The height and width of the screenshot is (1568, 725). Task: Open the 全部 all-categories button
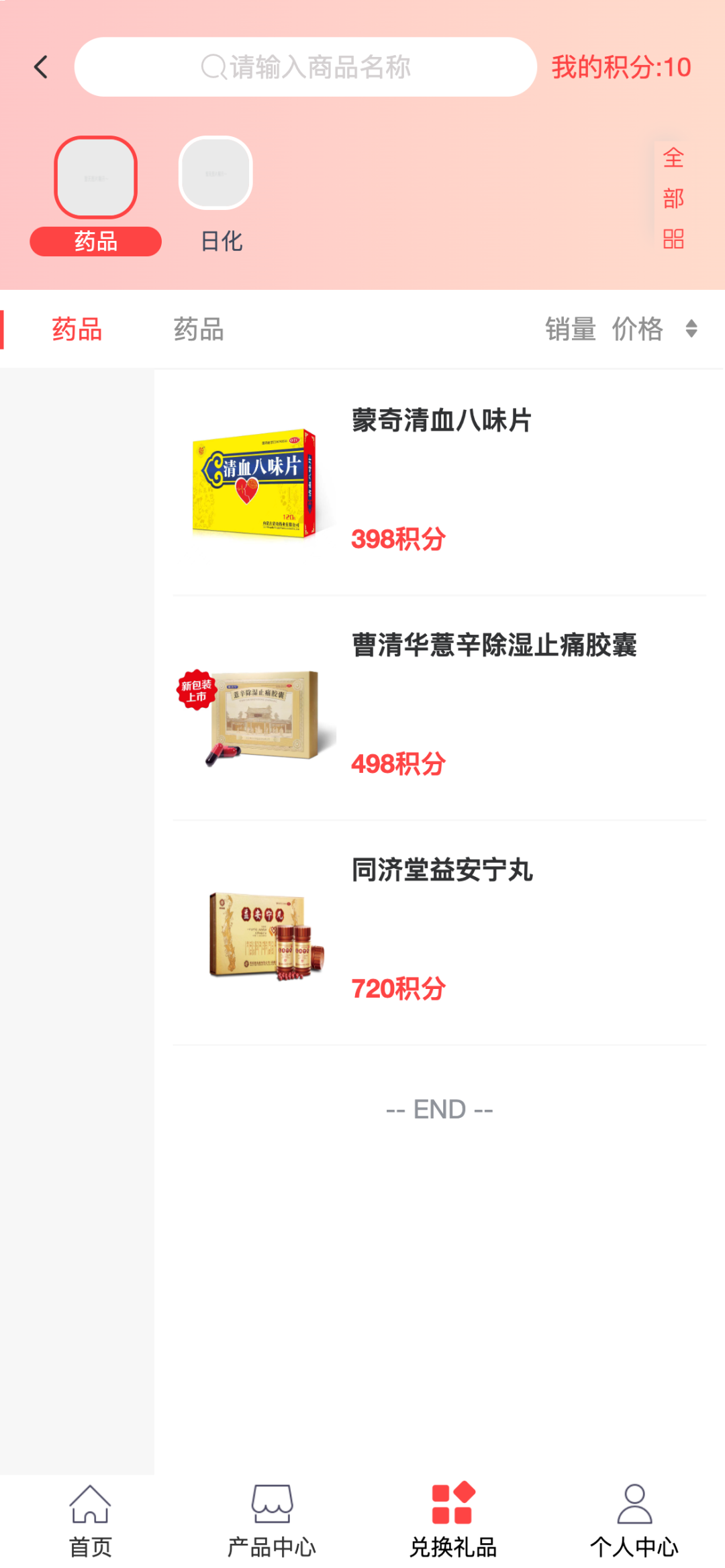point(673,197)
